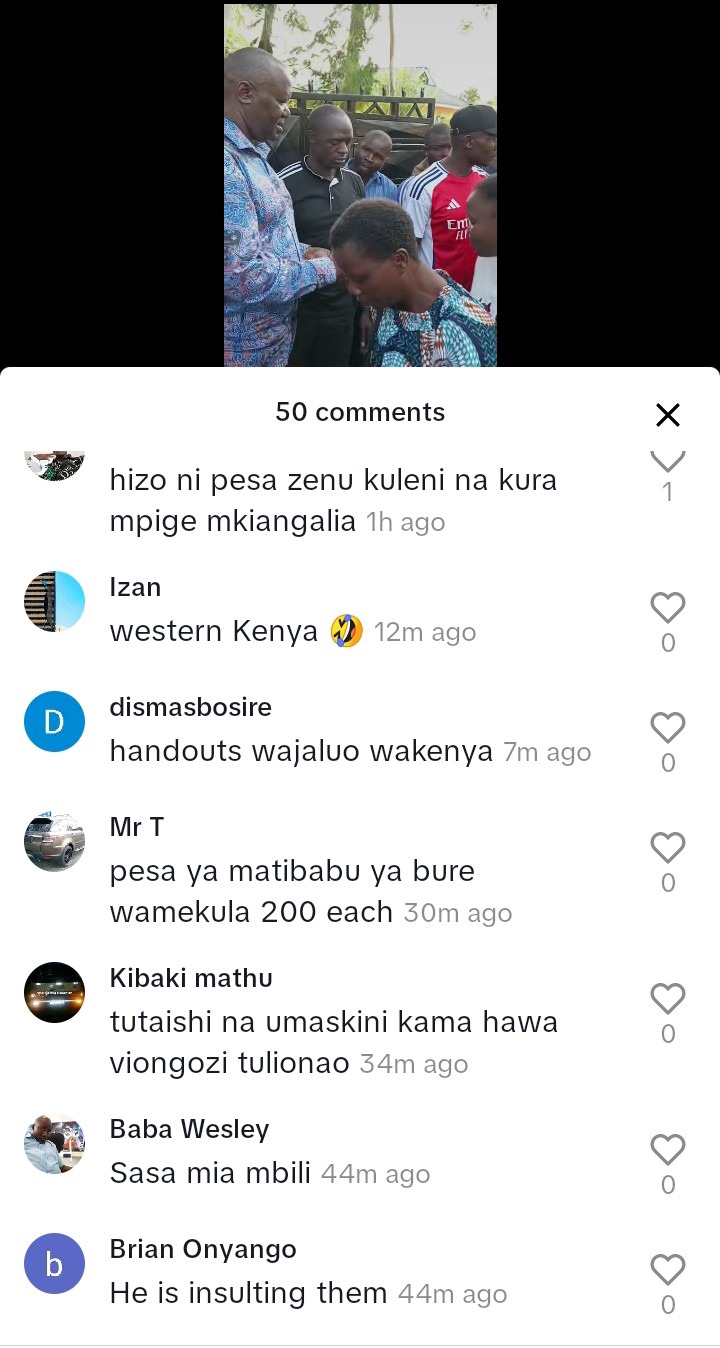
Task: Like Kibaki mathu's comment
Action: (x=668, y=999)
